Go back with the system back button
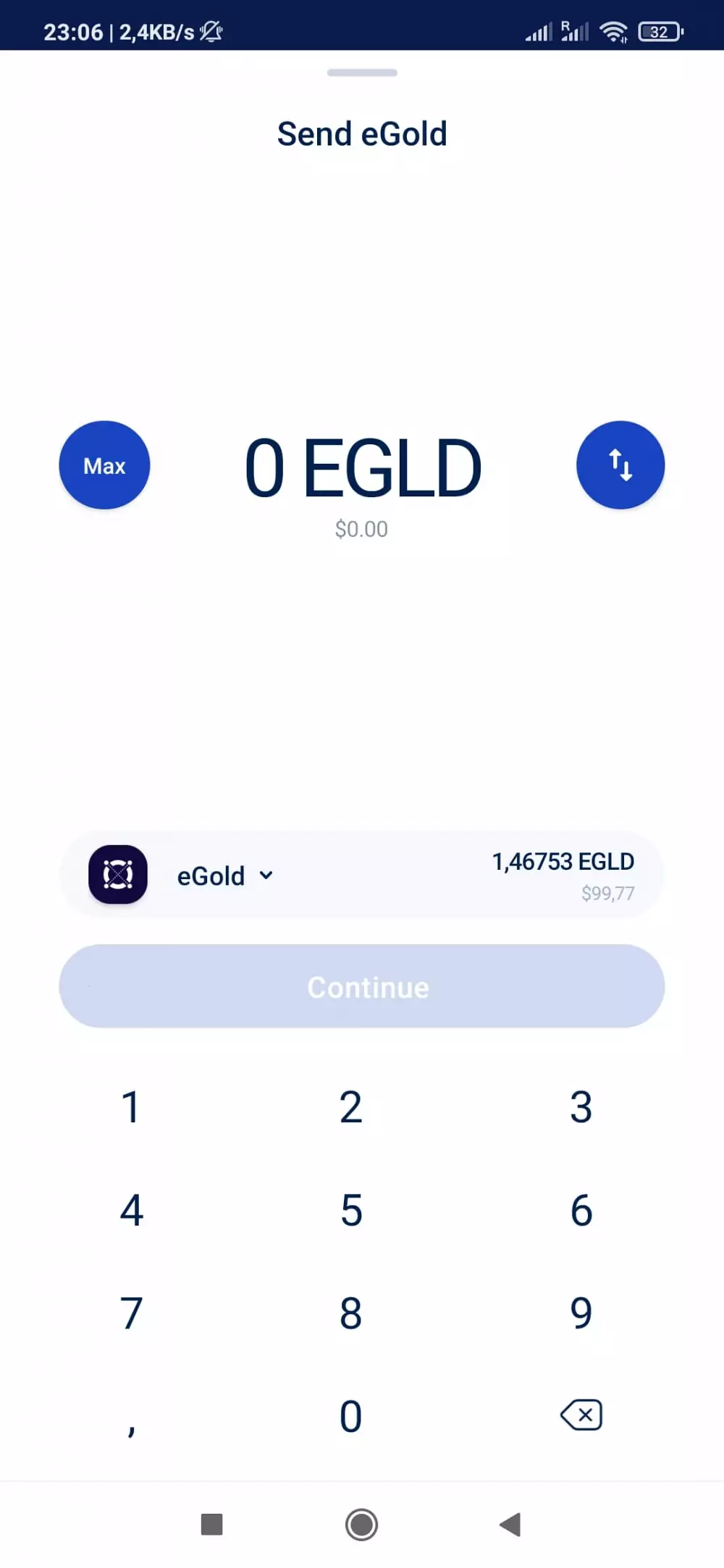 coord(510,1525)
